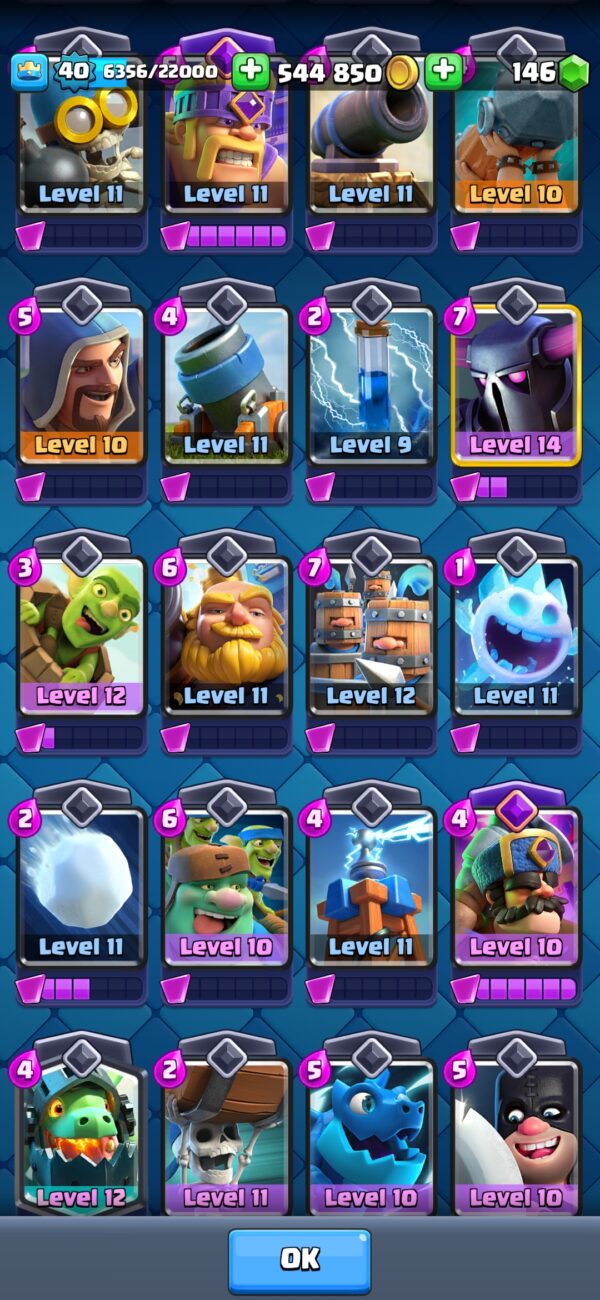Screen dimensions: 600x1300
Task: Open the P.E.K.K.A Level 14 card
Action: pyautogui.click(x=516, y=385)
